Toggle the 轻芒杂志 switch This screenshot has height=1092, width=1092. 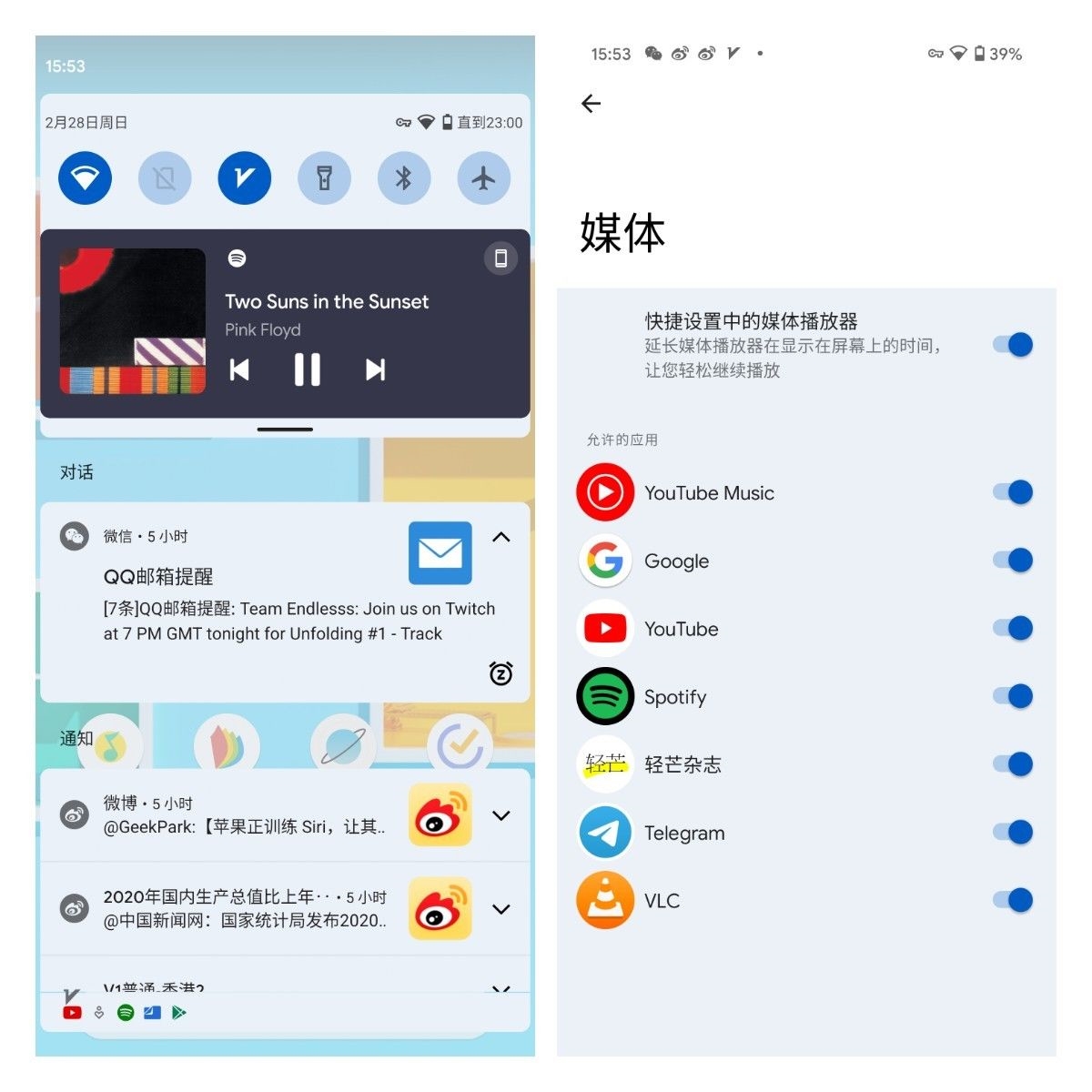coord(1013,764)
